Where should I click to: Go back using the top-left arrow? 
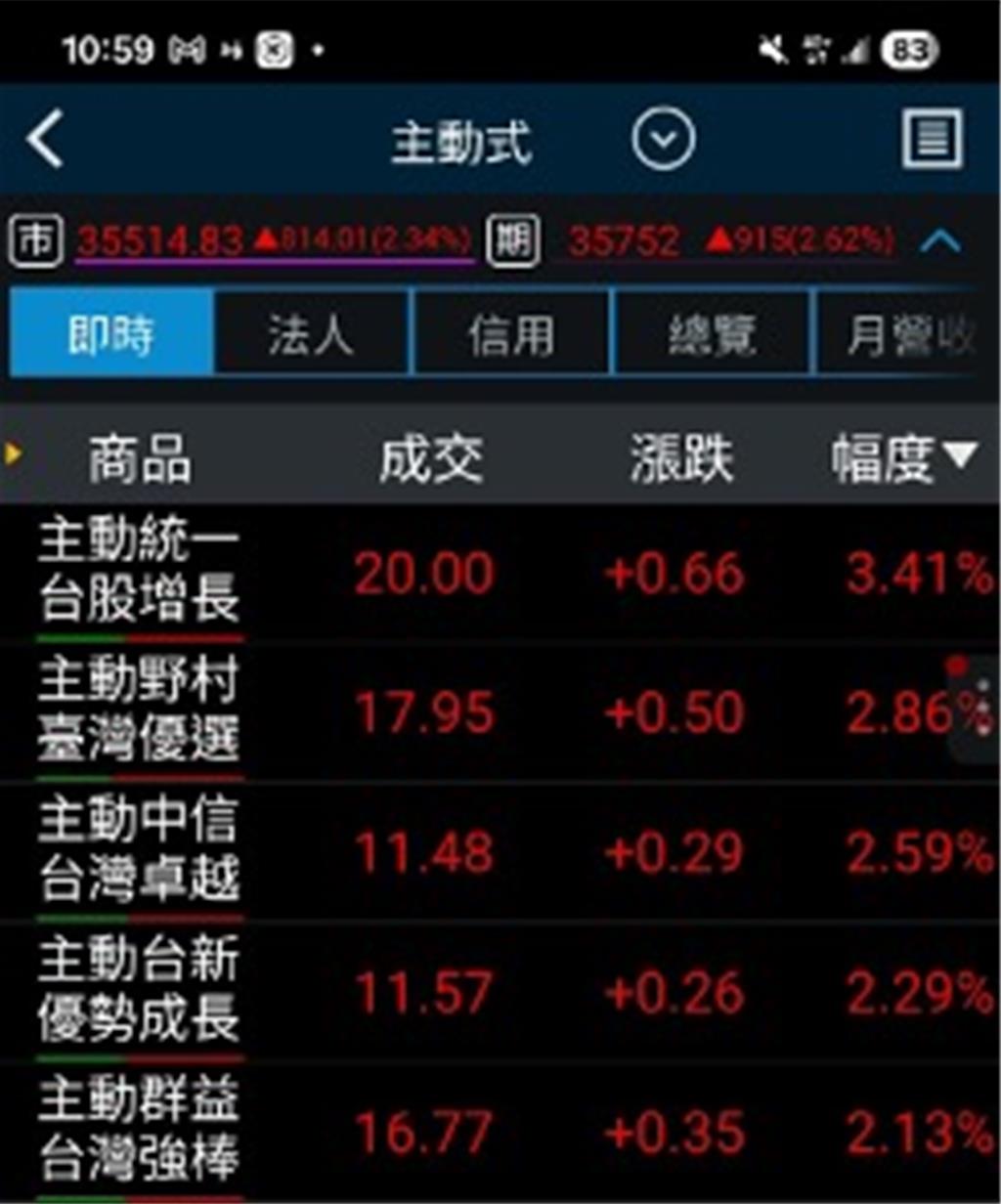tap(45, 139)
